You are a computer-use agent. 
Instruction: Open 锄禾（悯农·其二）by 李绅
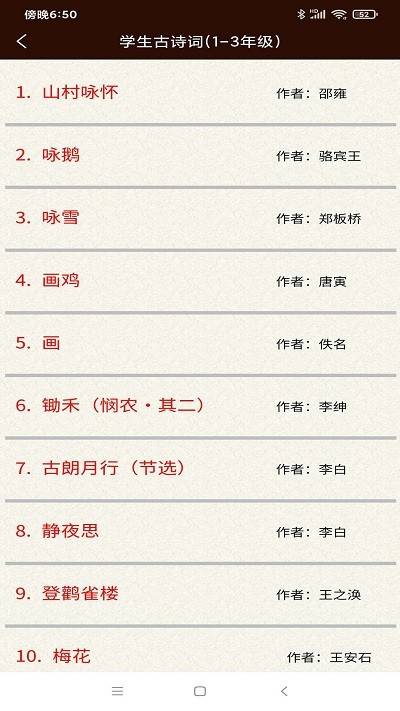[200, 406]
